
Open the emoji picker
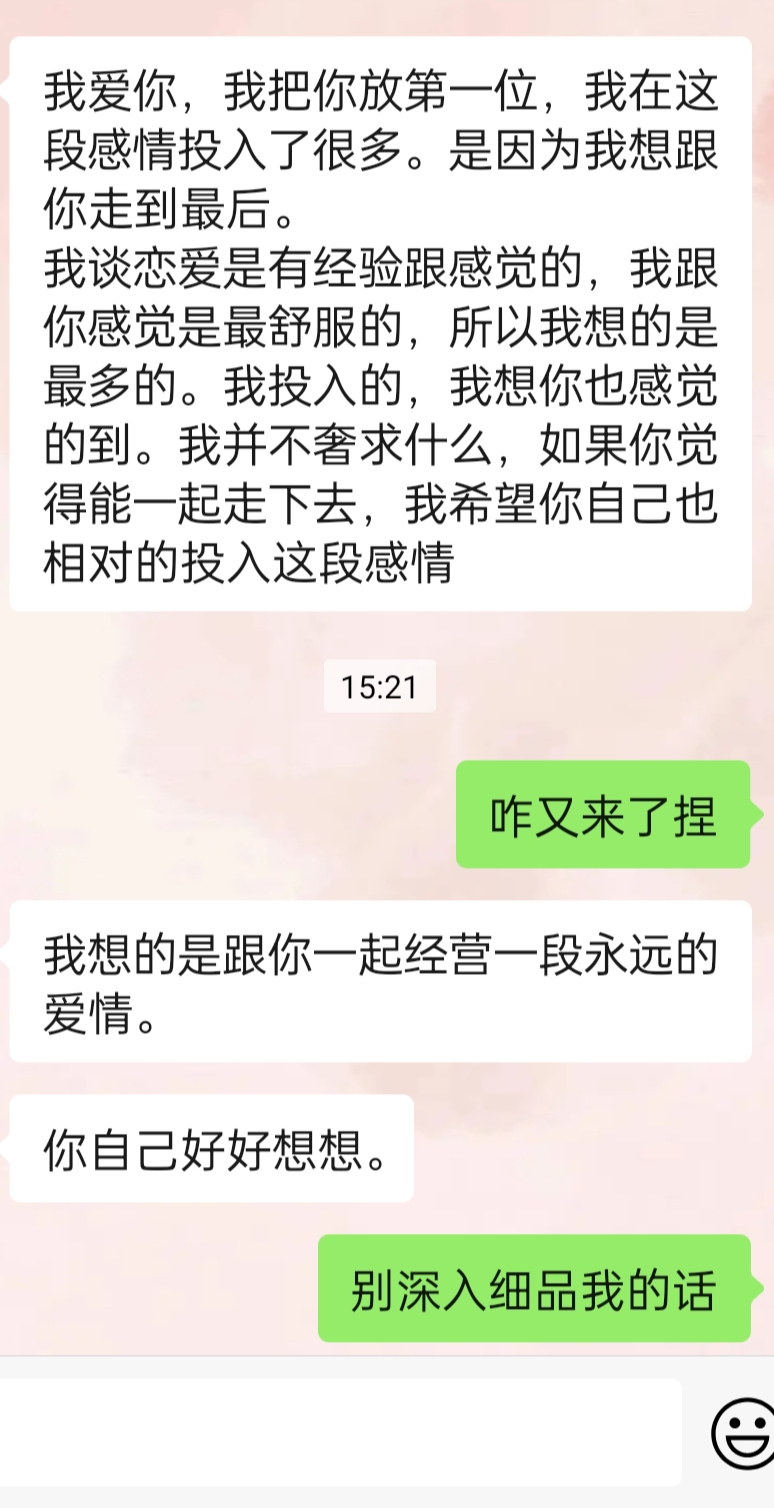[x=743, y=1434]
